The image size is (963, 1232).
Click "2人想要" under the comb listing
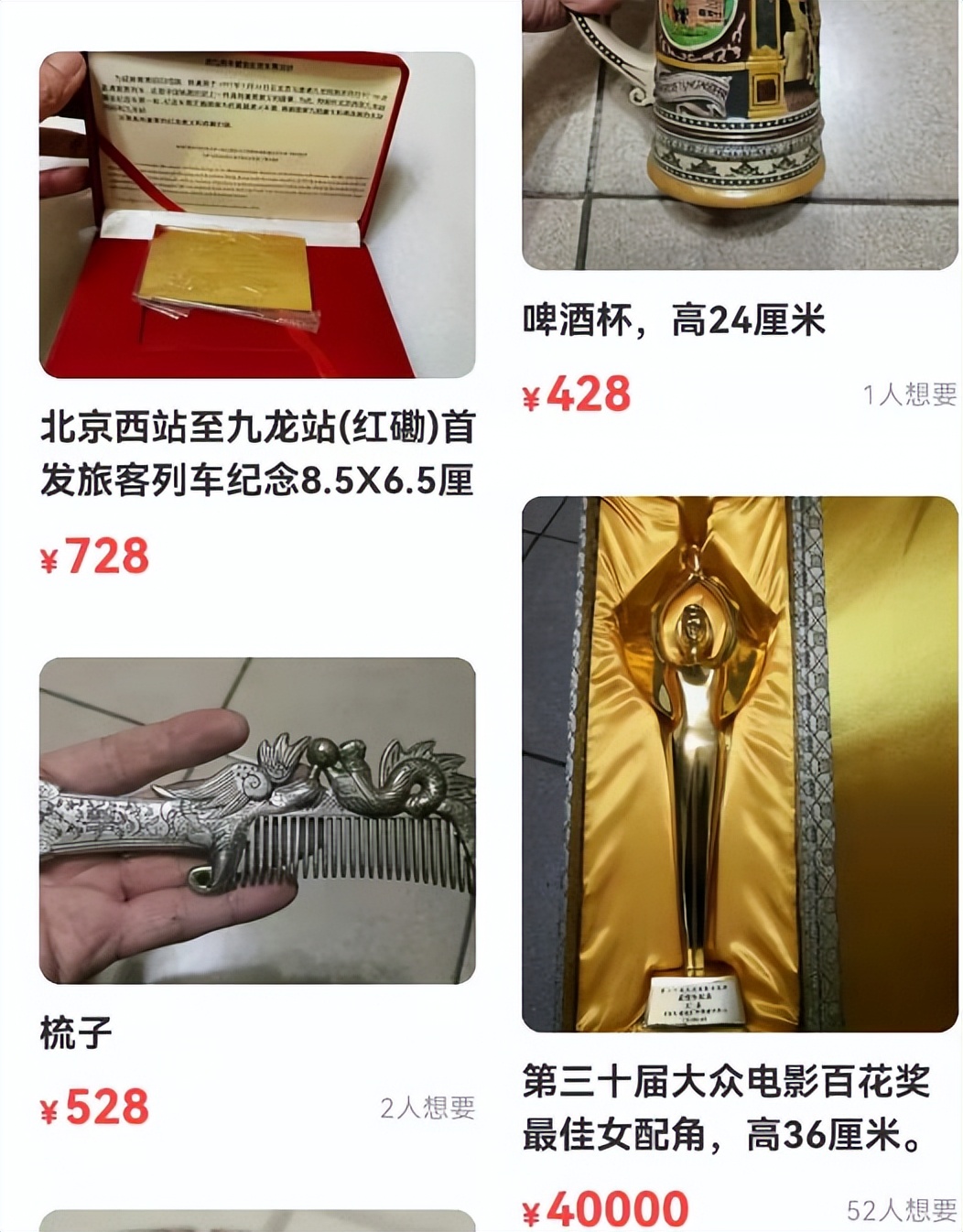click(430, 1108)
